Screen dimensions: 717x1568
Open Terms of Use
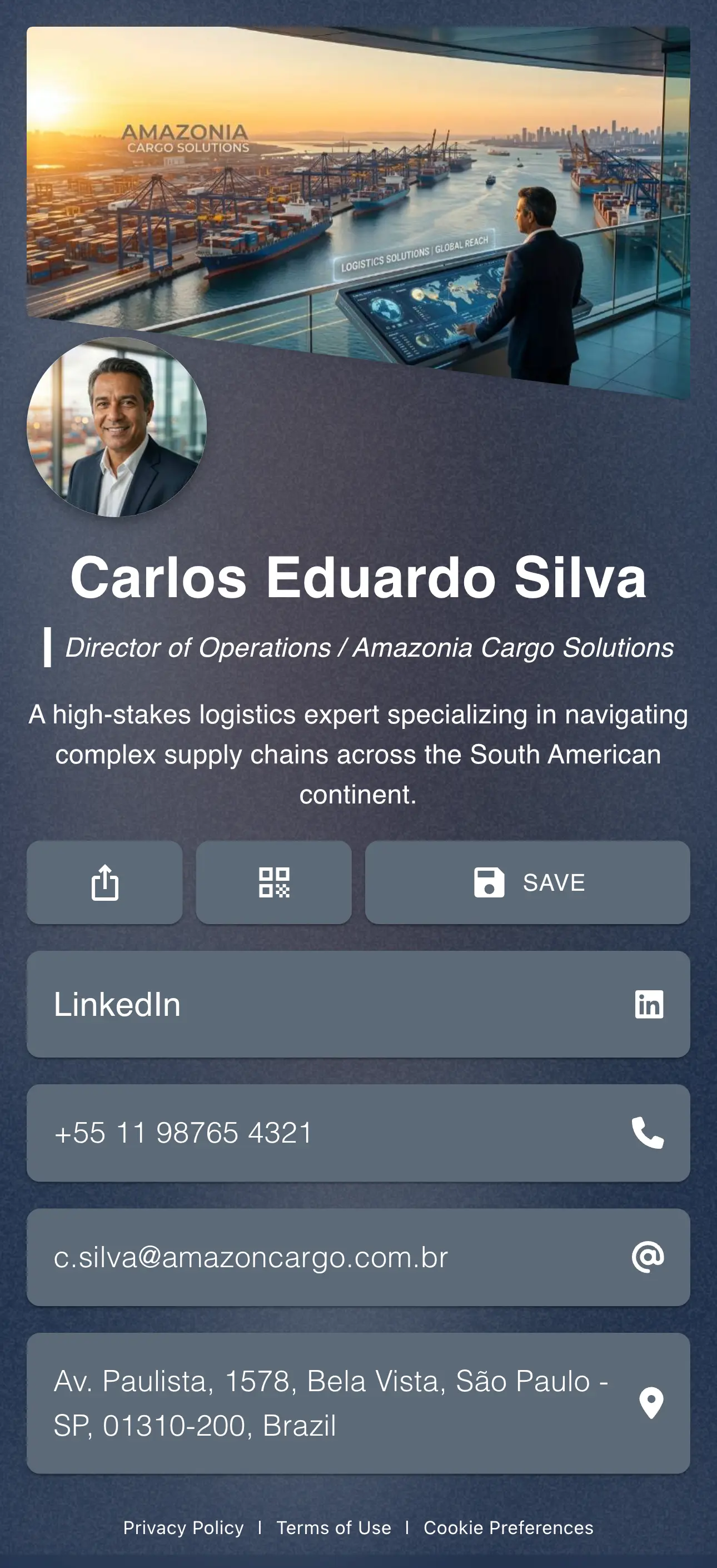(x=333, y=1527)
